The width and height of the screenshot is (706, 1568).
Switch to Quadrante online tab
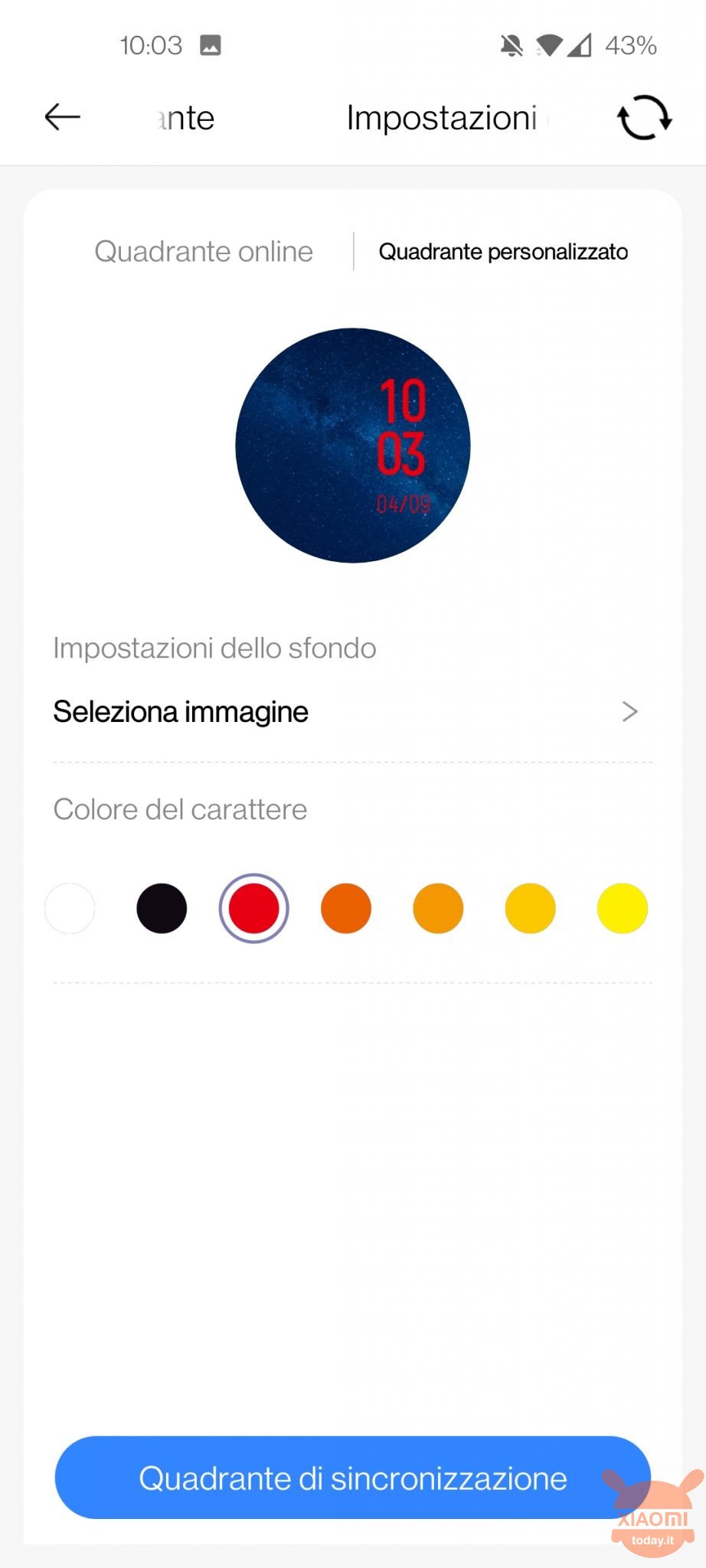204,251
